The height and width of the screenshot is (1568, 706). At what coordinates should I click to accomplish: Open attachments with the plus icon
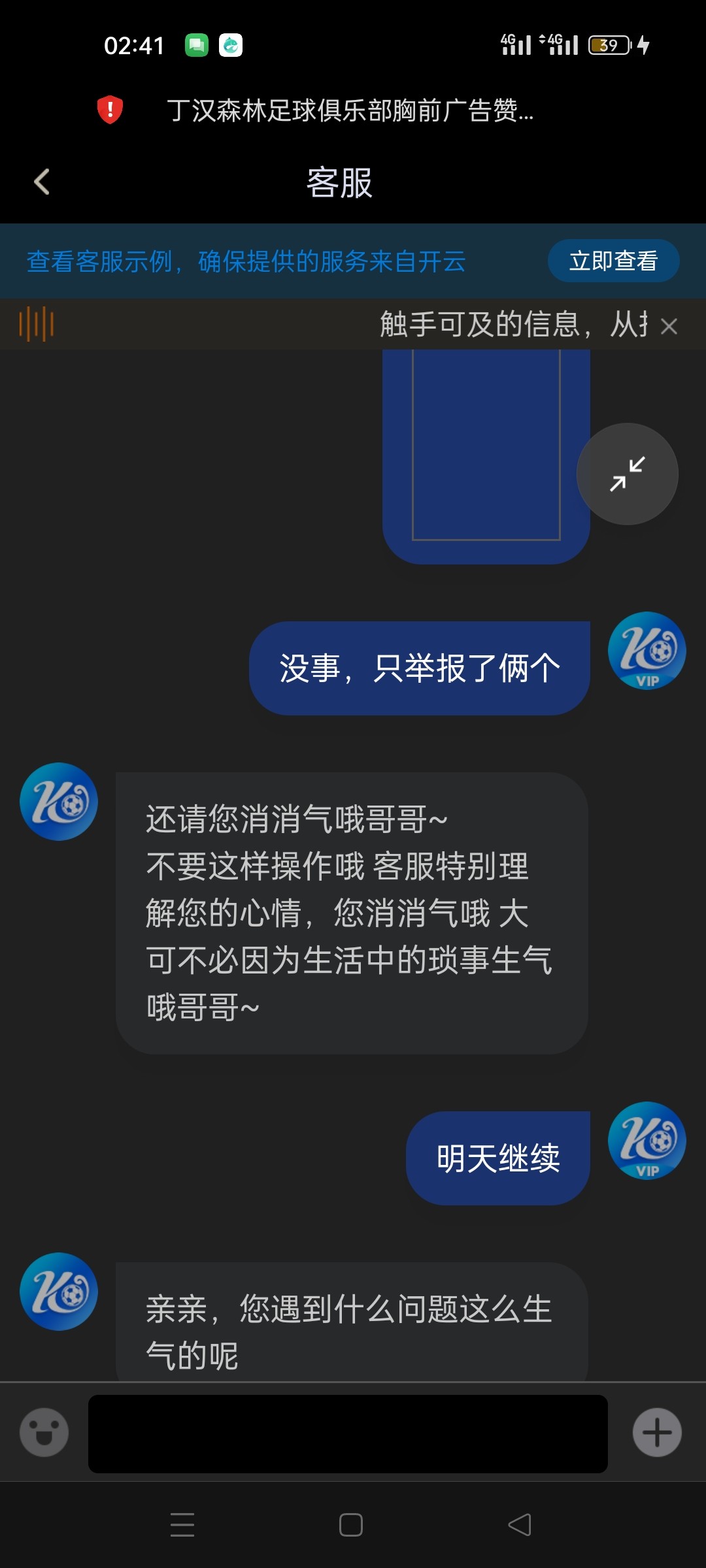[656, 1433]
